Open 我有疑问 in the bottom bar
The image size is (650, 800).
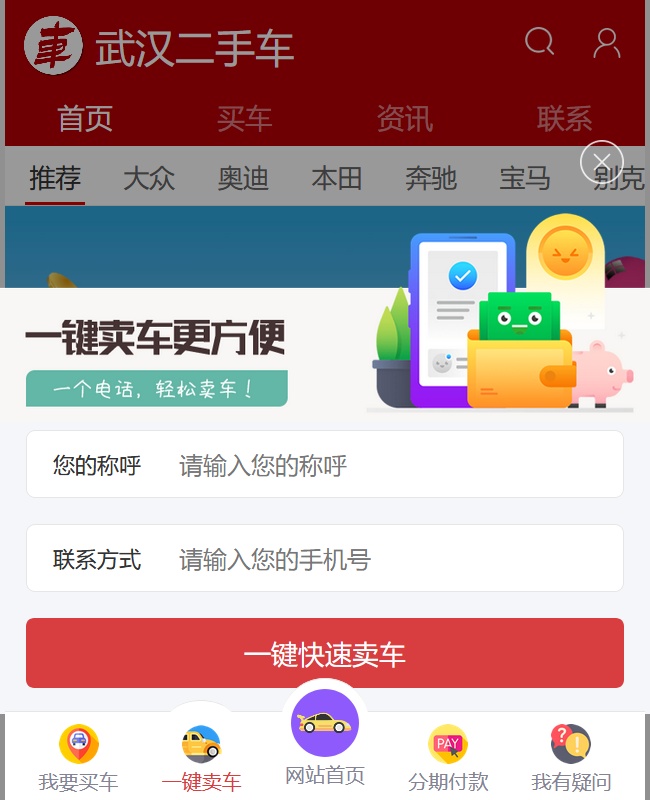(x=571, y=759)
